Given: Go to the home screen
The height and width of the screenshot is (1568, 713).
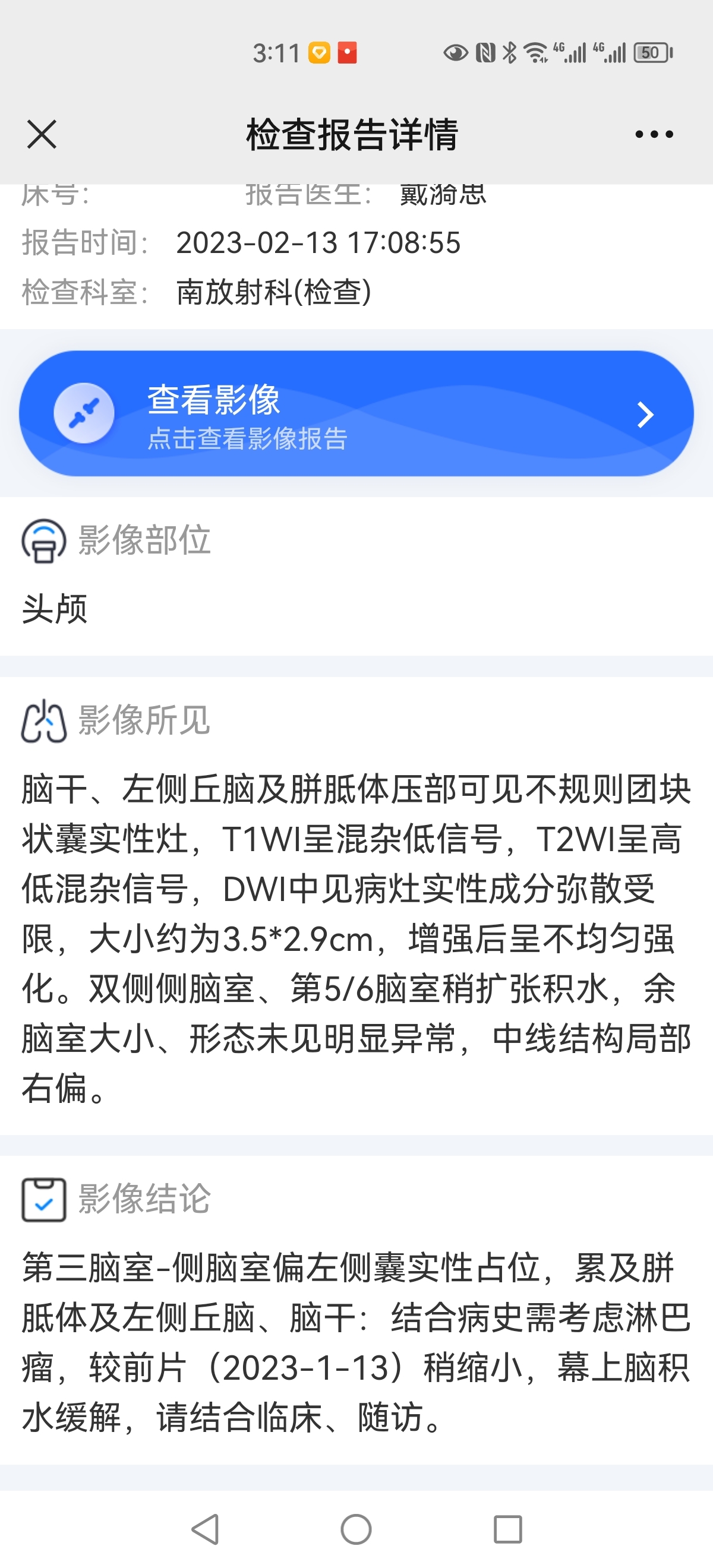Looking at the screenshot, I should pos(356,1528).
